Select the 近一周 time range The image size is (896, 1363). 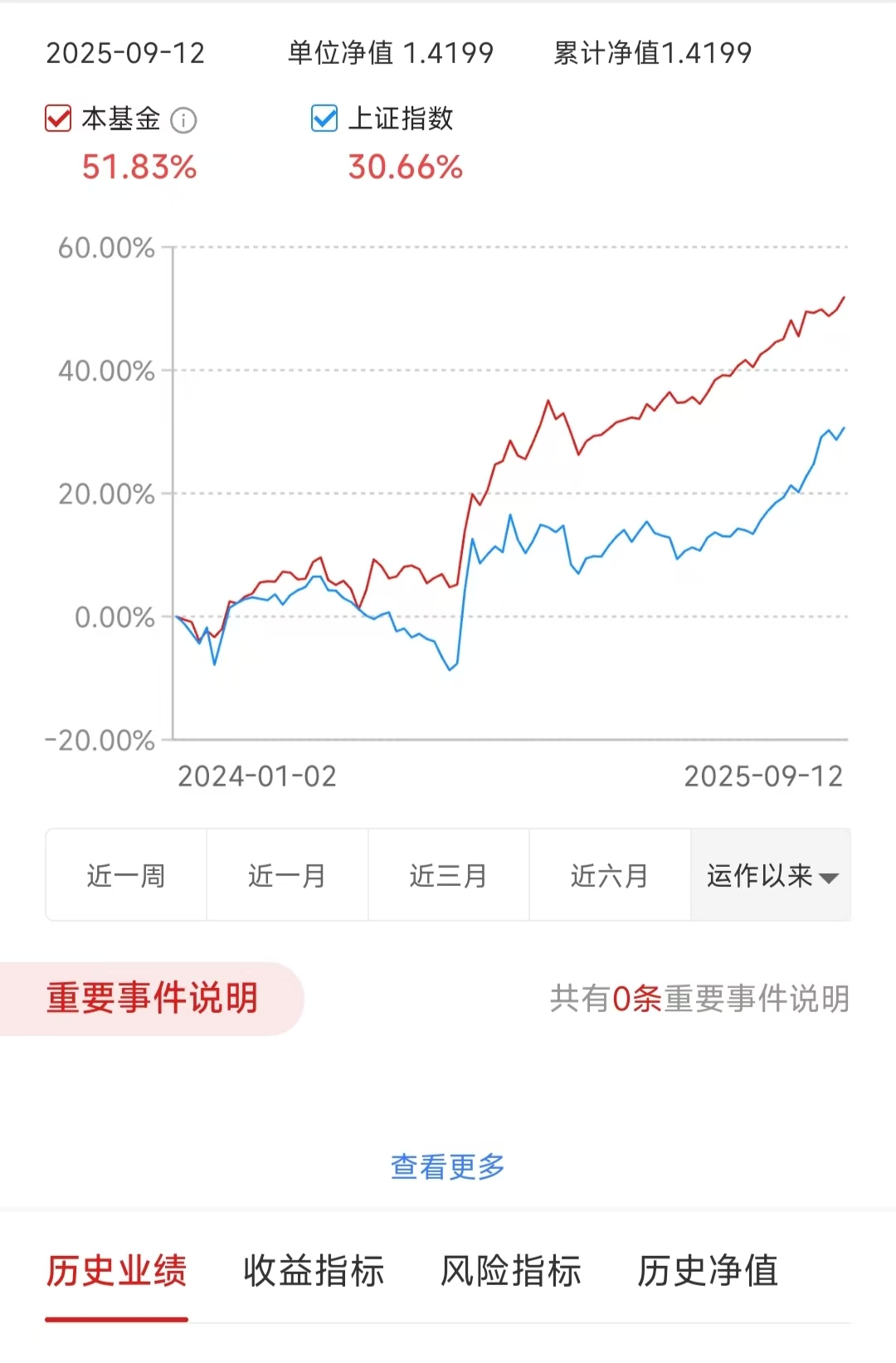(126, 875)
